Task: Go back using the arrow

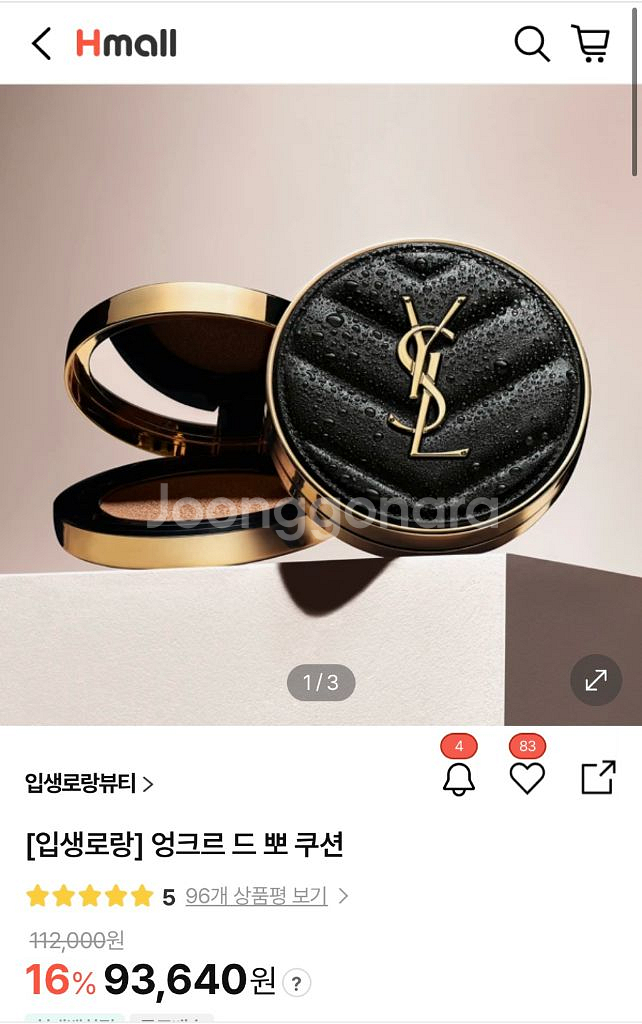Action: 41,44
